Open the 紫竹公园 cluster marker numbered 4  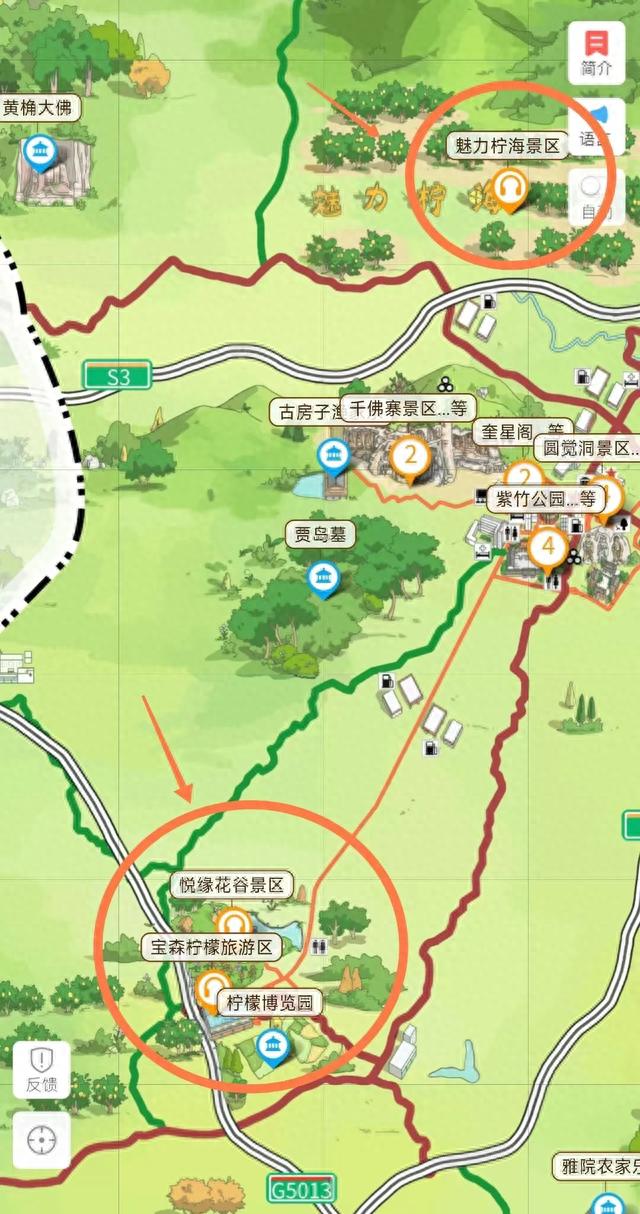click(548, 549)
